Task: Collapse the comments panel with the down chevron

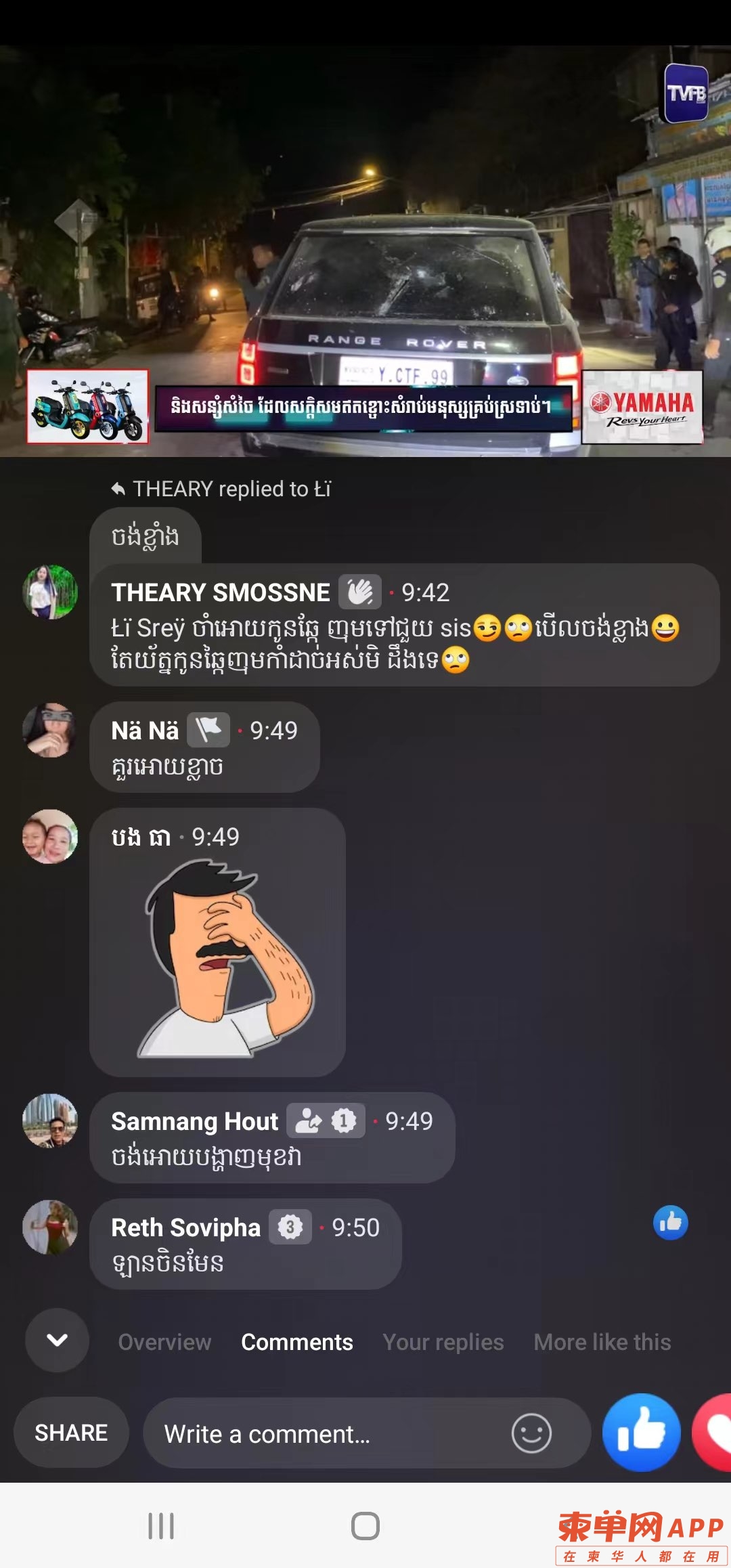Action: (x=57, y=1340)
